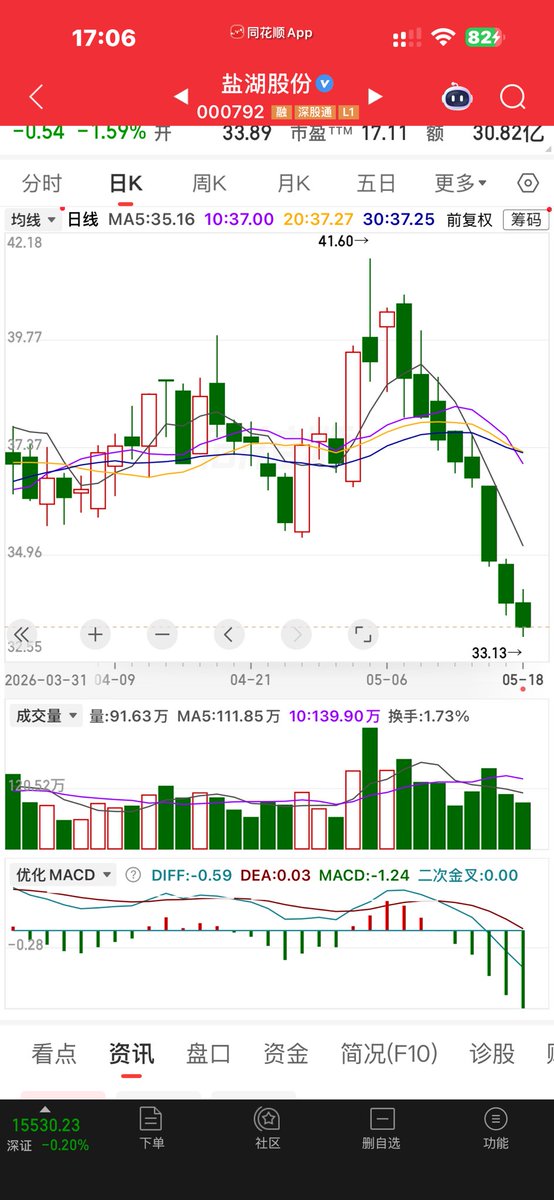Expand chart to fullscreen
The image size is (554, 1200).
363,634
